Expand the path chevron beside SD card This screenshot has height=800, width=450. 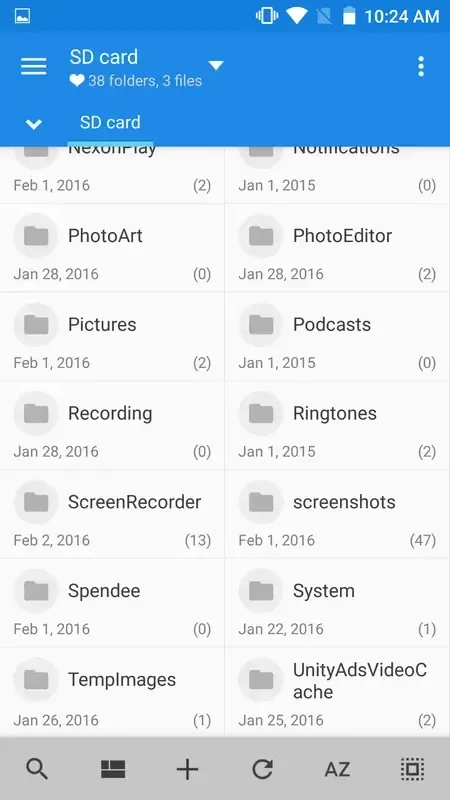tap(34, 124)
